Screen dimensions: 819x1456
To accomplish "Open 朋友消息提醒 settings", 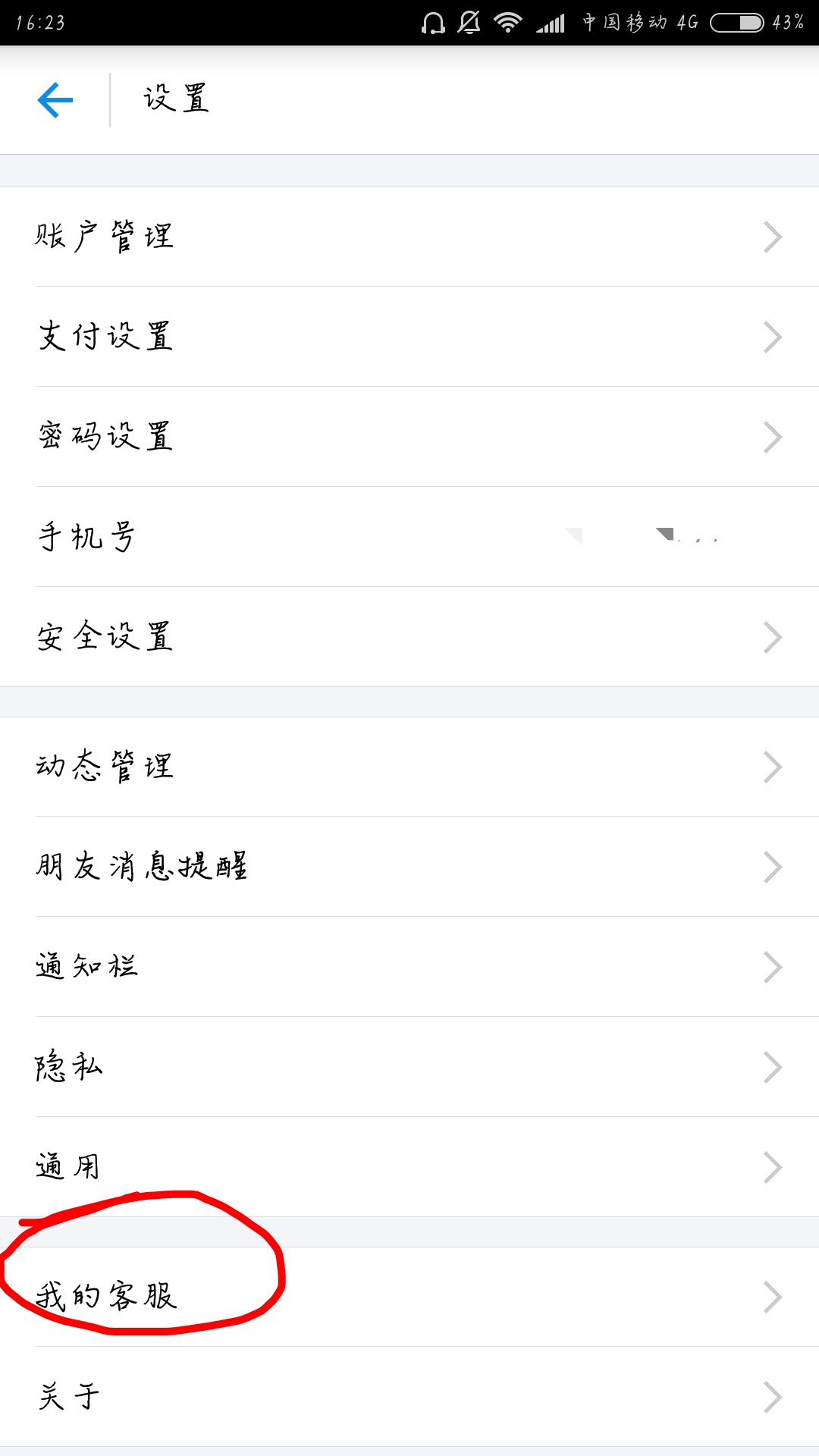I will click(x=409, y=867).
